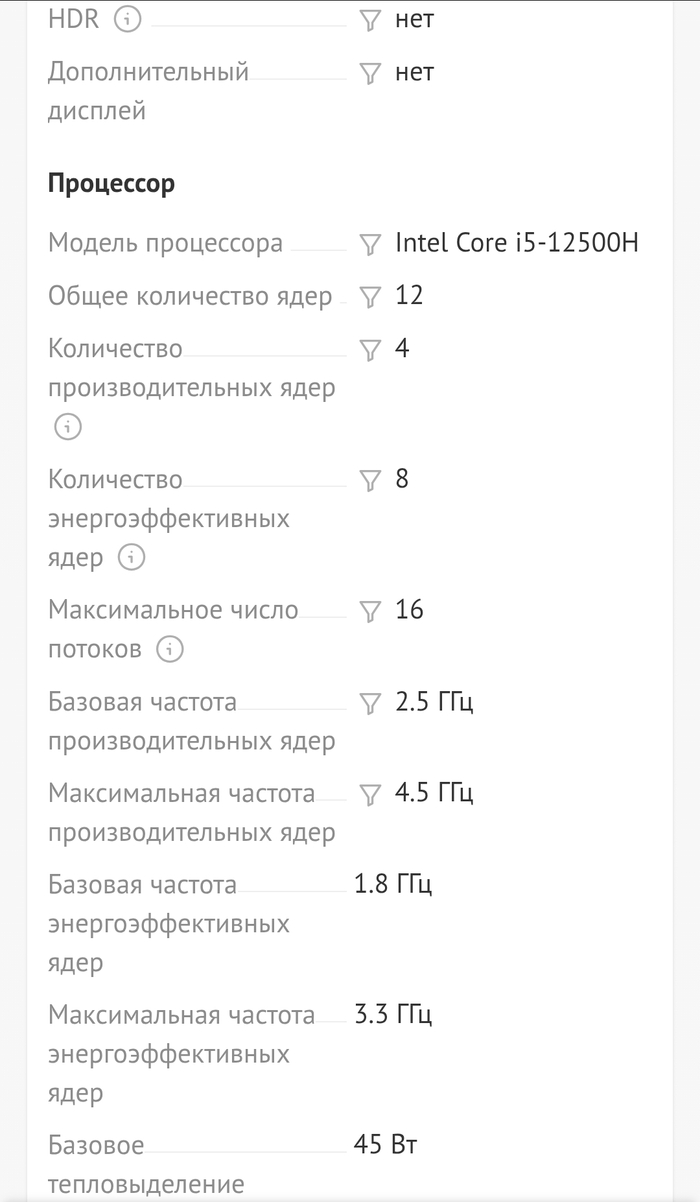Filter by processor model Intel Core i5-12500H
700x1202 pixels.
point(370,244)
